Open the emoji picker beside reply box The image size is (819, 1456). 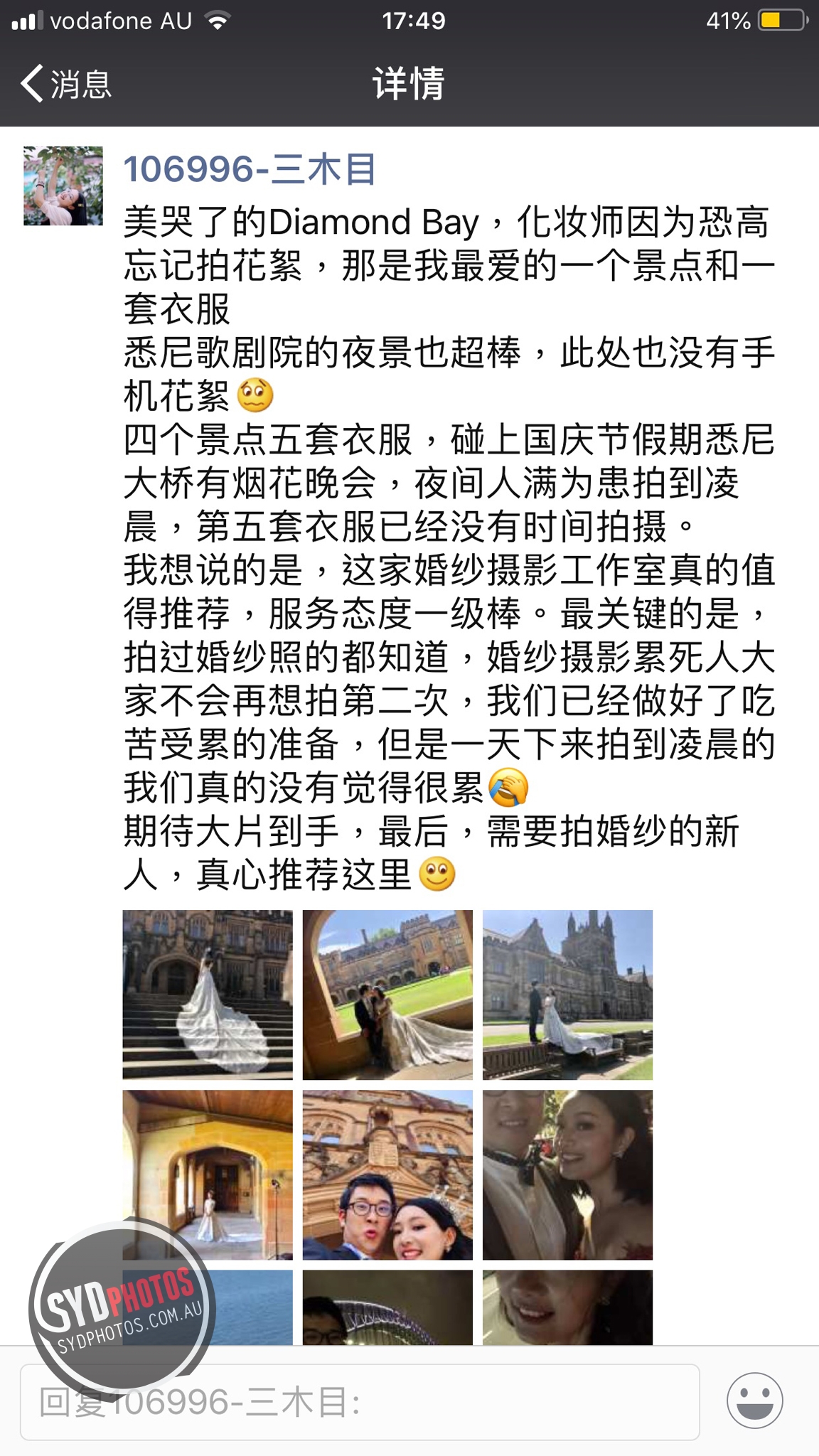click(754, 1401)
